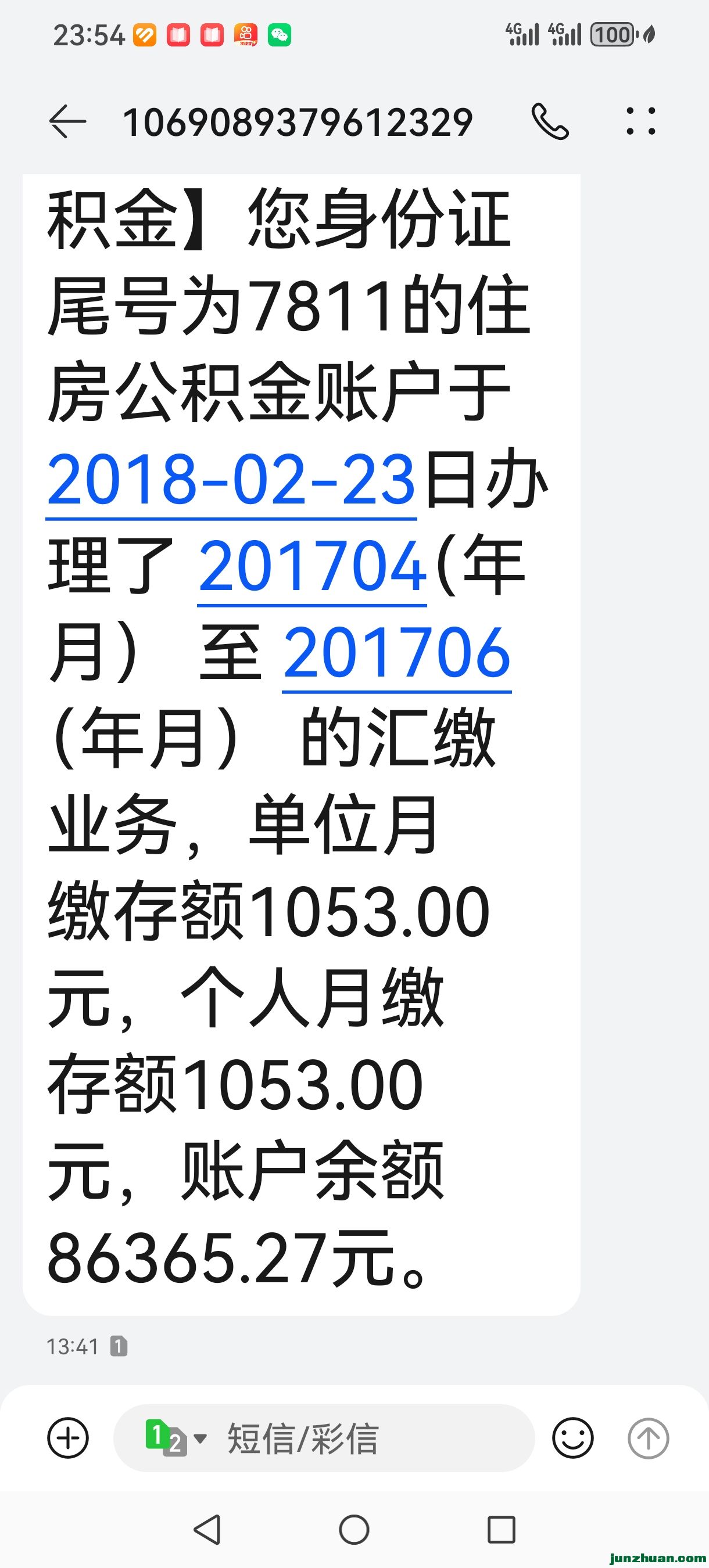Image resolution: width=709 pixels, height=1568 pixels.
Task: Go to the system home screen
Action: point(354,1529)
